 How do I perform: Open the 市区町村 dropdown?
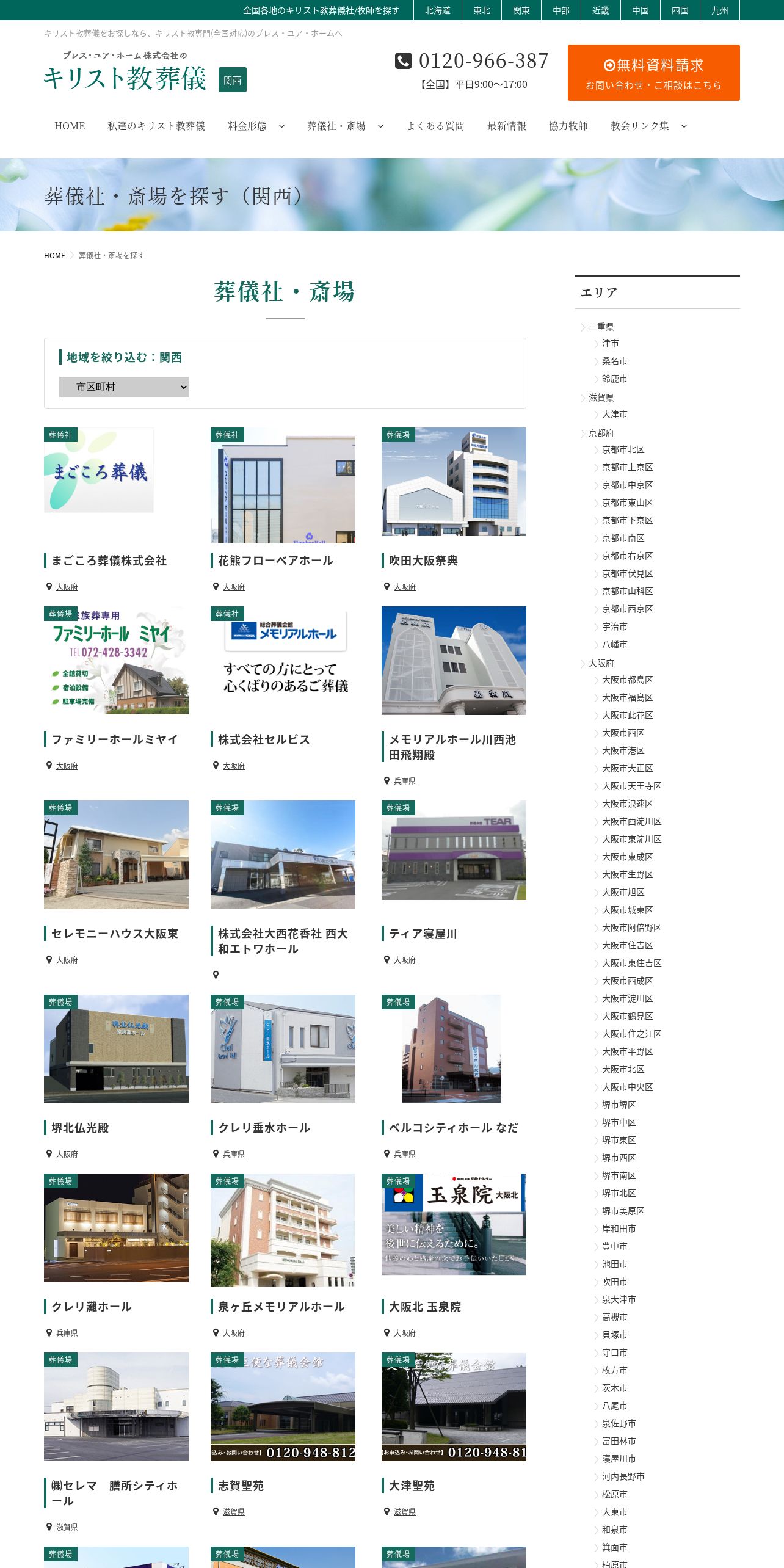(x=124, y=387)
